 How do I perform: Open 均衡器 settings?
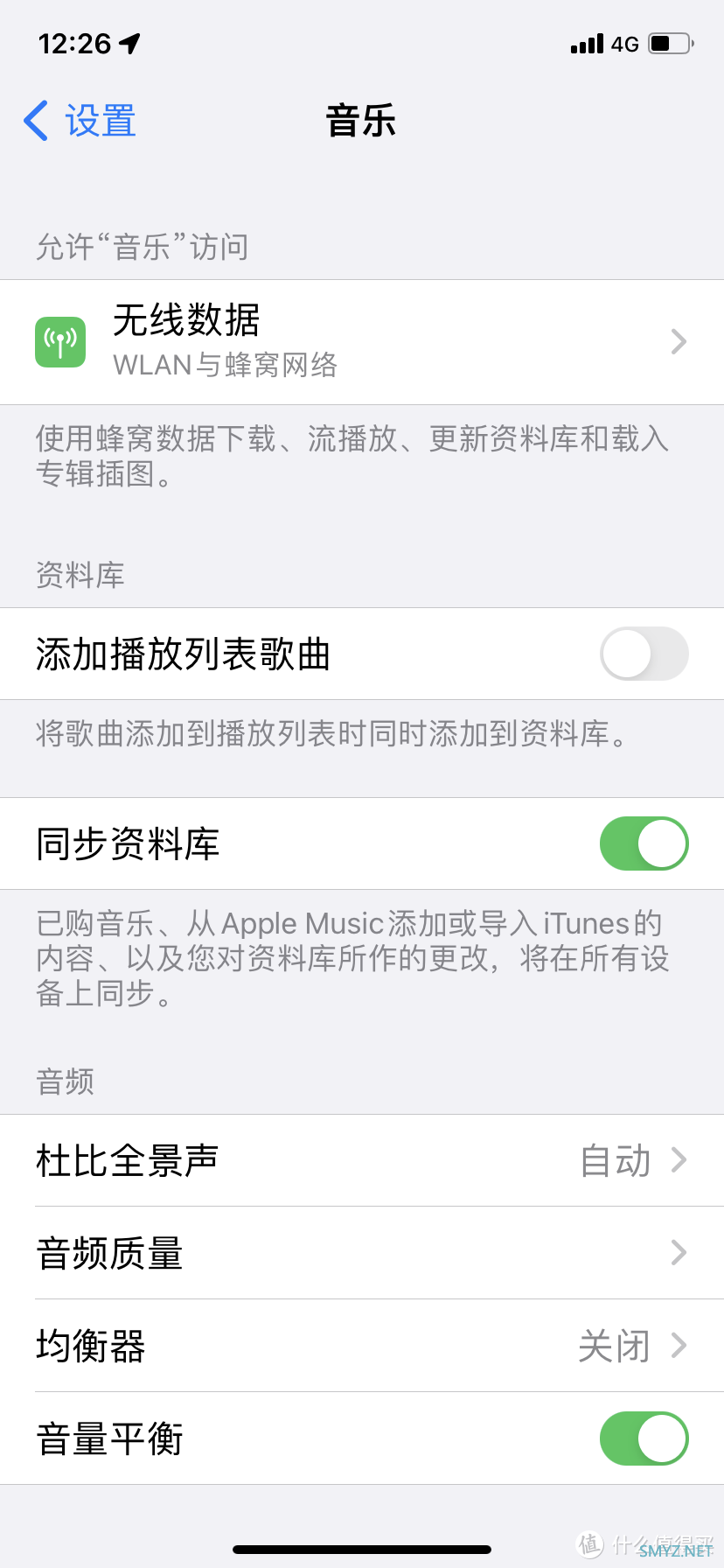pos(362,1346)
